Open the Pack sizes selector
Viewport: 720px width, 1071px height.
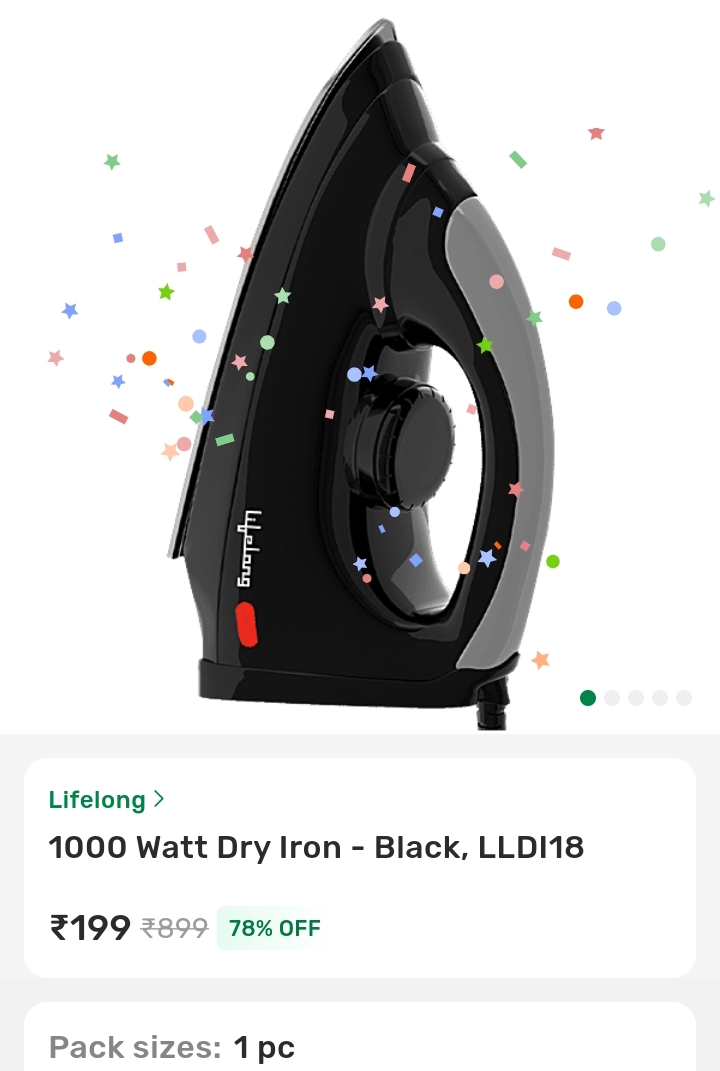point(120,1047)
